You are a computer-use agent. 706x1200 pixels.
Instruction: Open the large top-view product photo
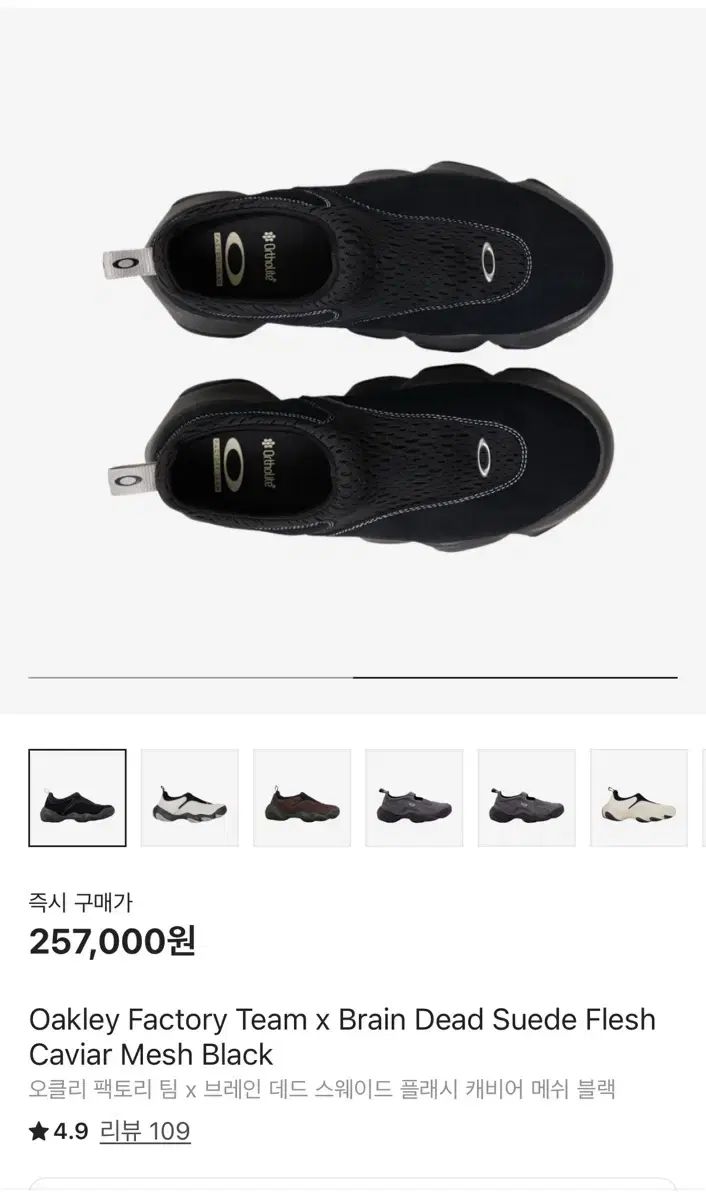pos(353,340)
